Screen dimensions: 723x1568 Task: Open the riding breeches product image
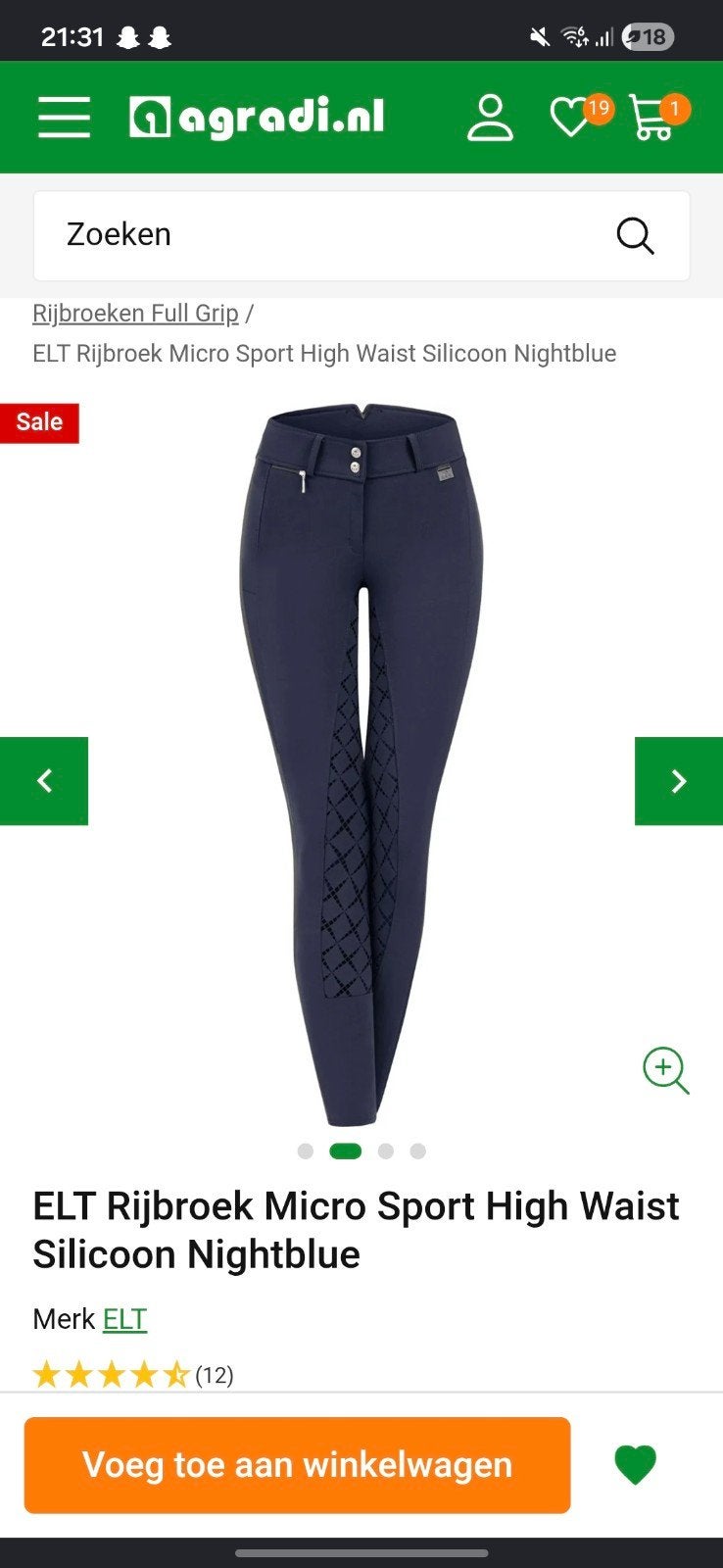coord(361,764)
